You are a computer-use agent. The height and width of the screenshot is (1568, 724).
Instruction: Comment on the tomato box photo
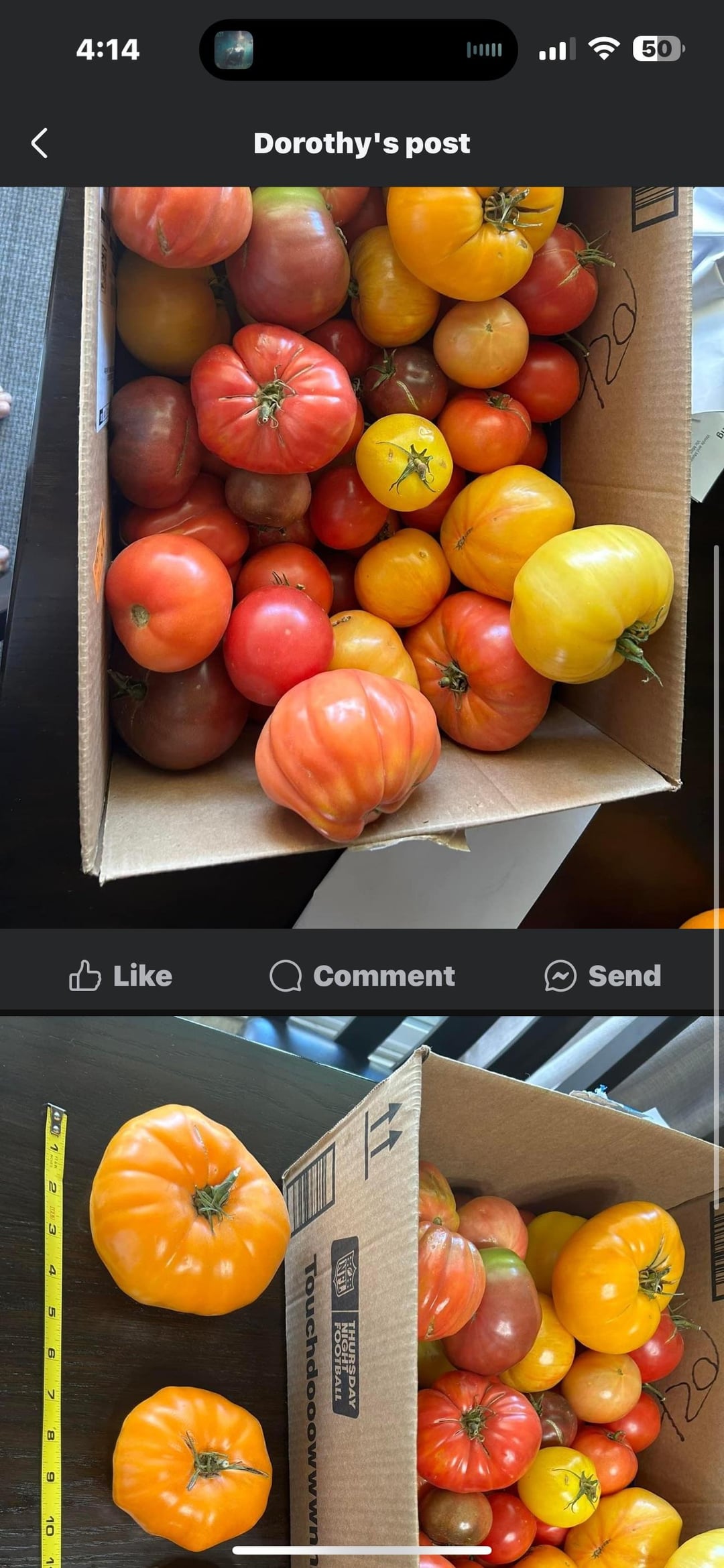pos(362,976)
